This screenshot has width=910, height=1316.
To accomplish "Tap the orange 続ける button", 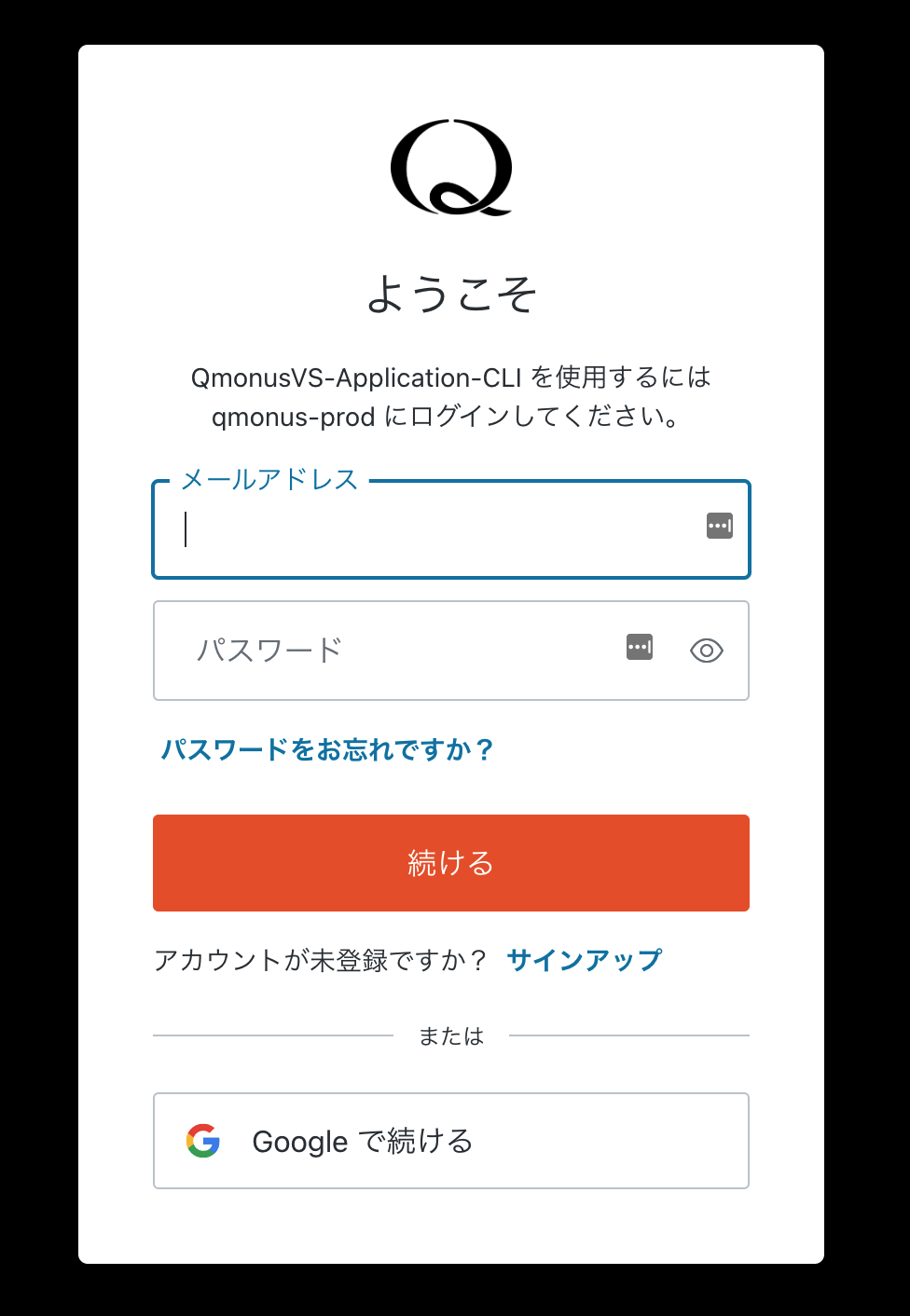I will point(451,863).
